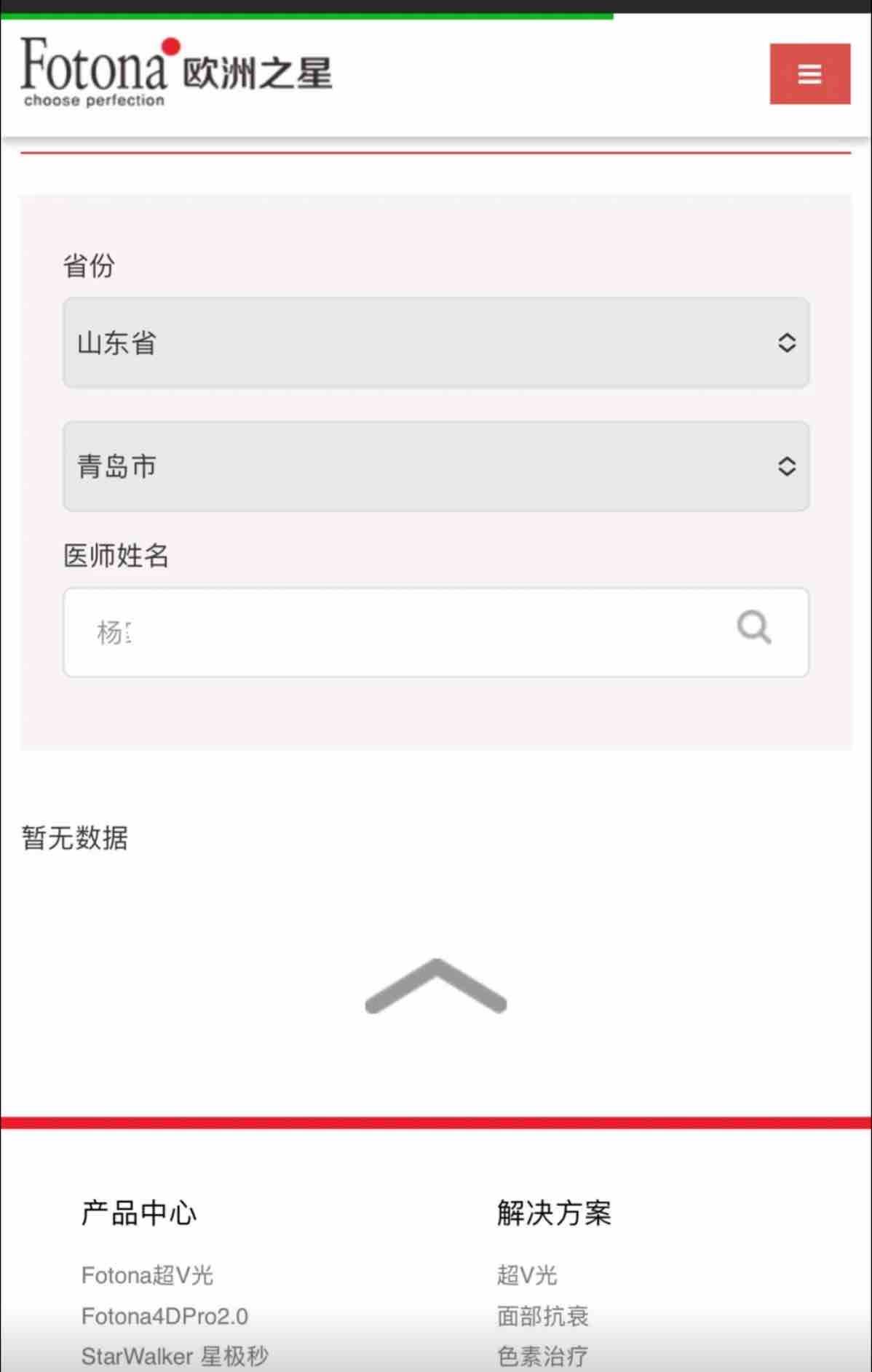
Task: Open 超V光 under 解决方案
Action: 527,1275
